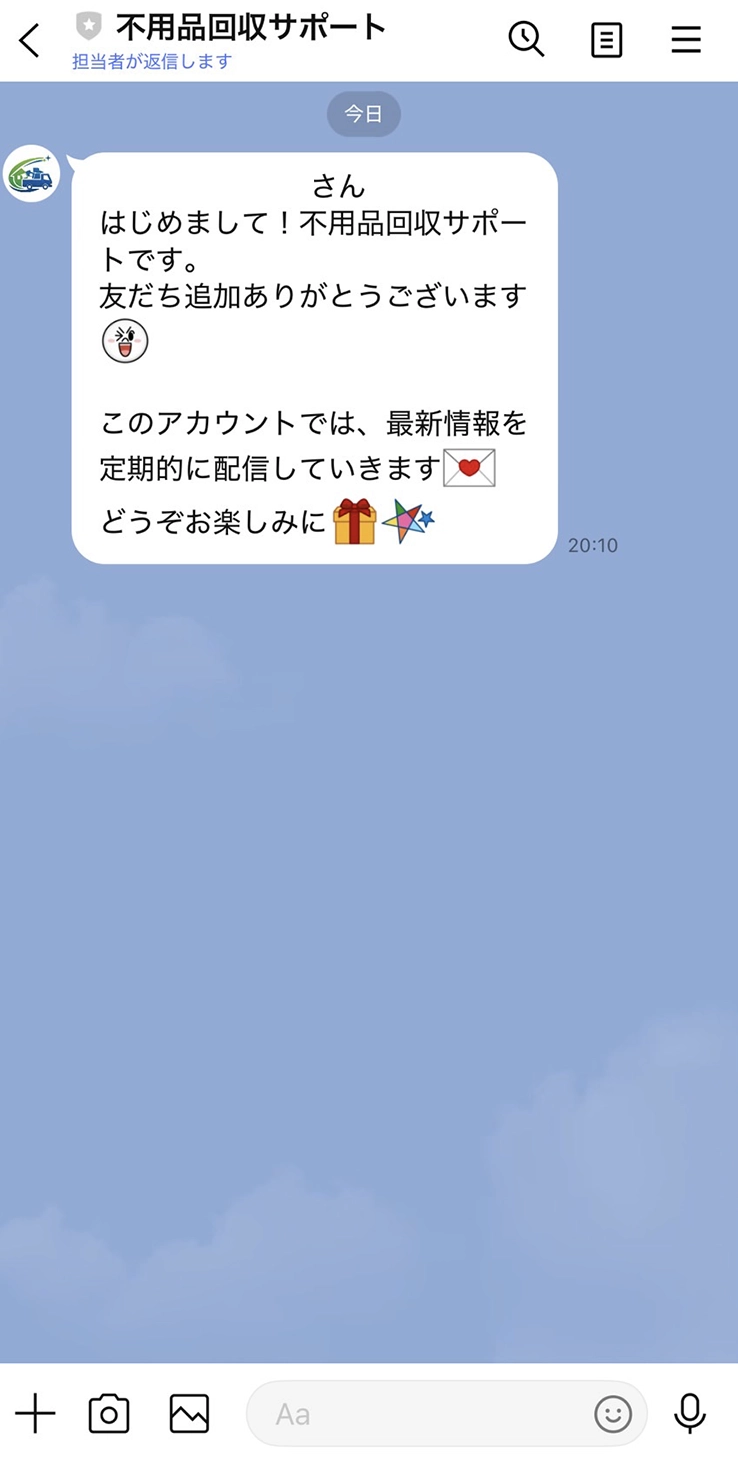Open the 不用品回収サポート profile avatar
The height and width of the screenshot is (1464, 738).
(32, 174)
